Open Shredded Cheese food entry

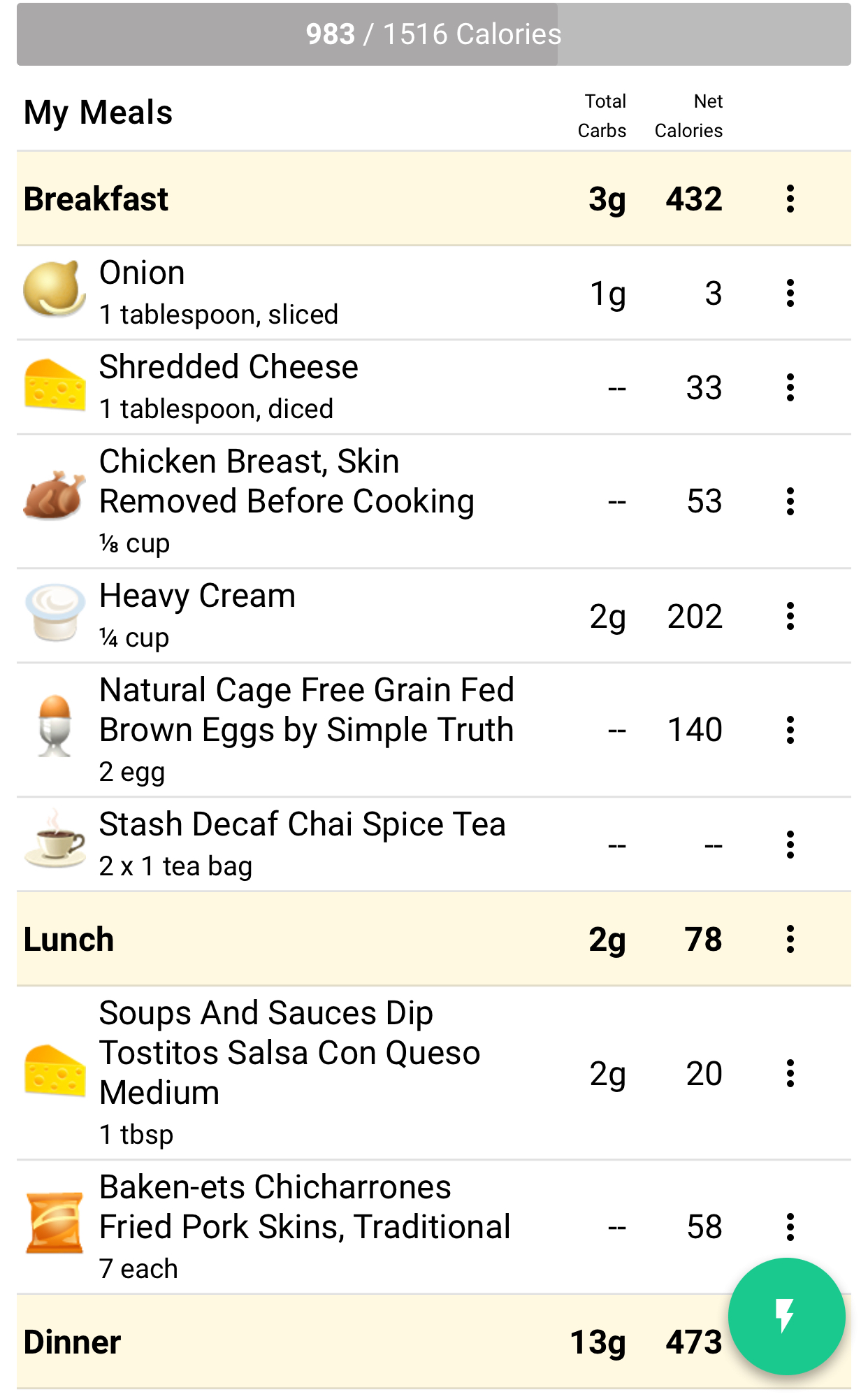coord(391,387)
